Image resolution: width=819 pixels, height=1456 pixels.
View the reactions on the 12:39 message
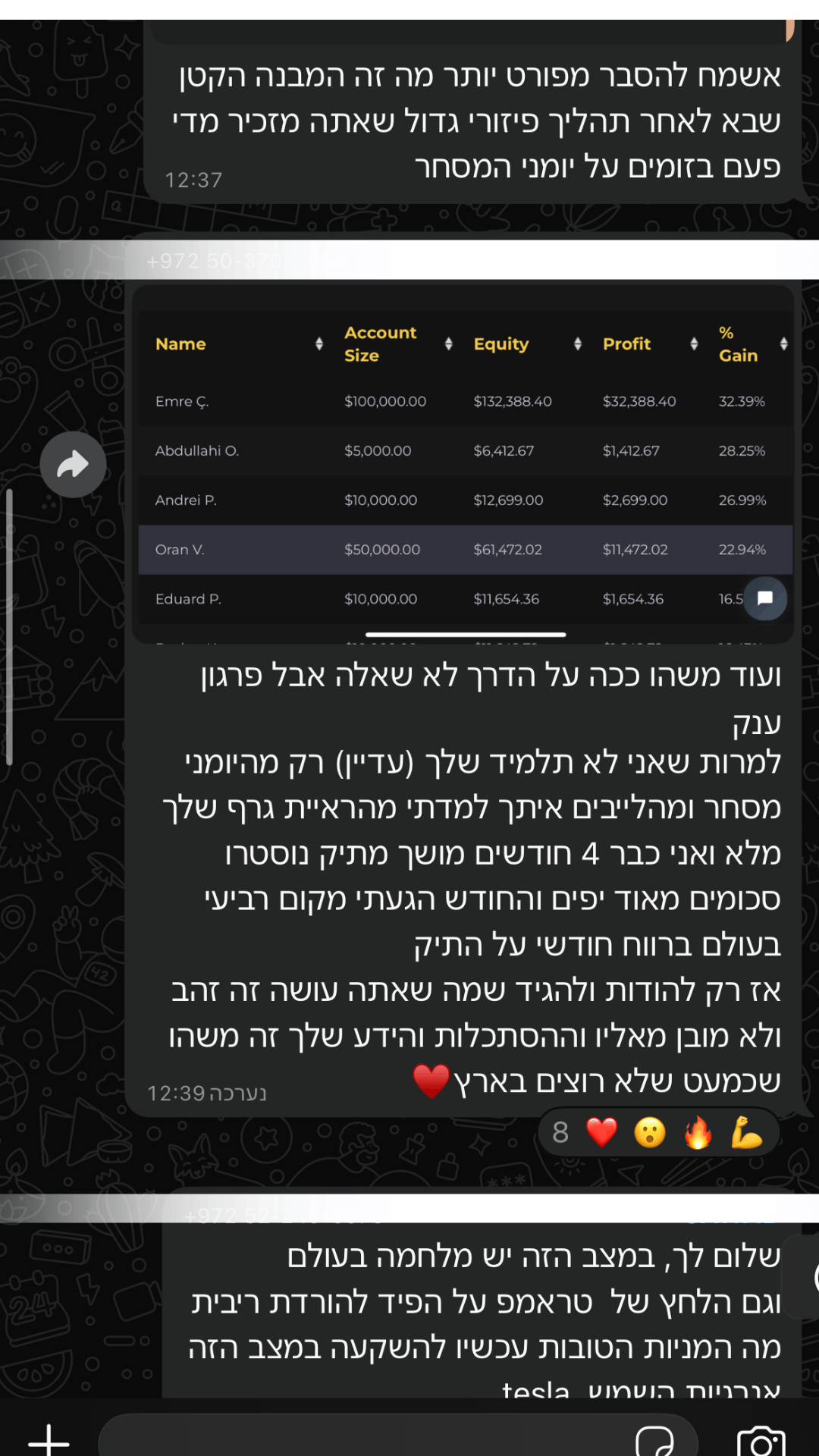click(658, 1133)
